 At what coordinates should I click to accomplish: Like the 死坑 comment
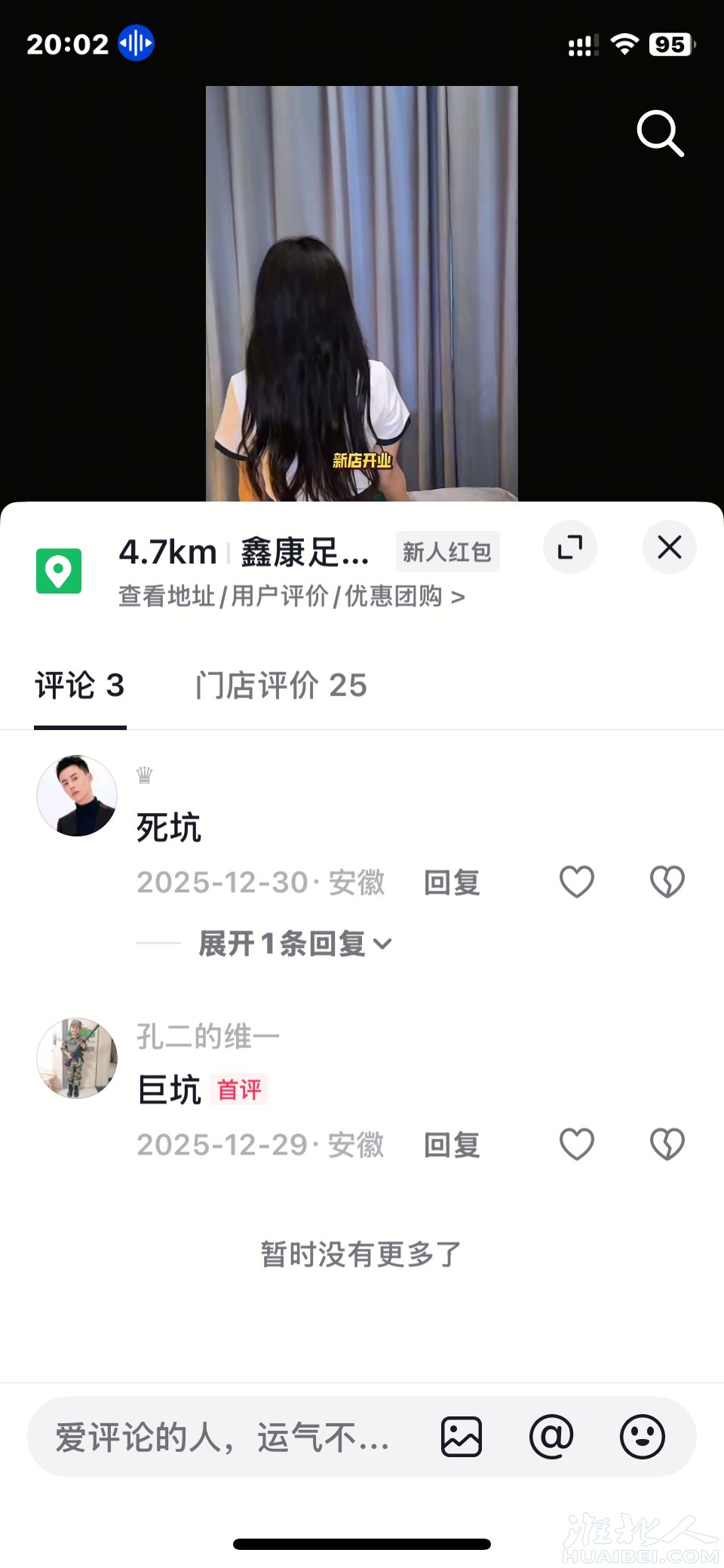click(x=577, y=882)
